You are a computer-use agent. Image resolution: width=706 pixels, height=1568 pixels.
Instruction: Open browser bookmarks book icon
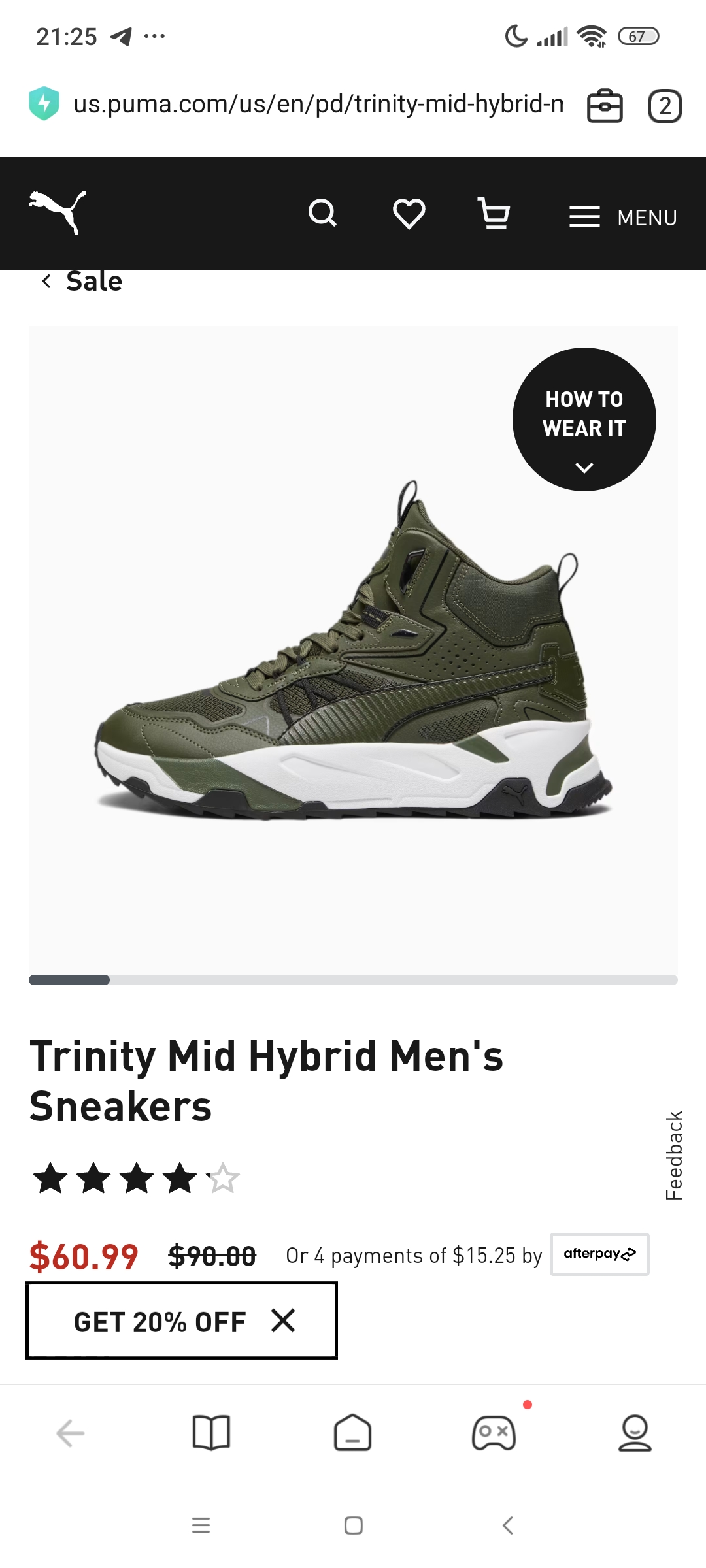tap(211, 1433)
